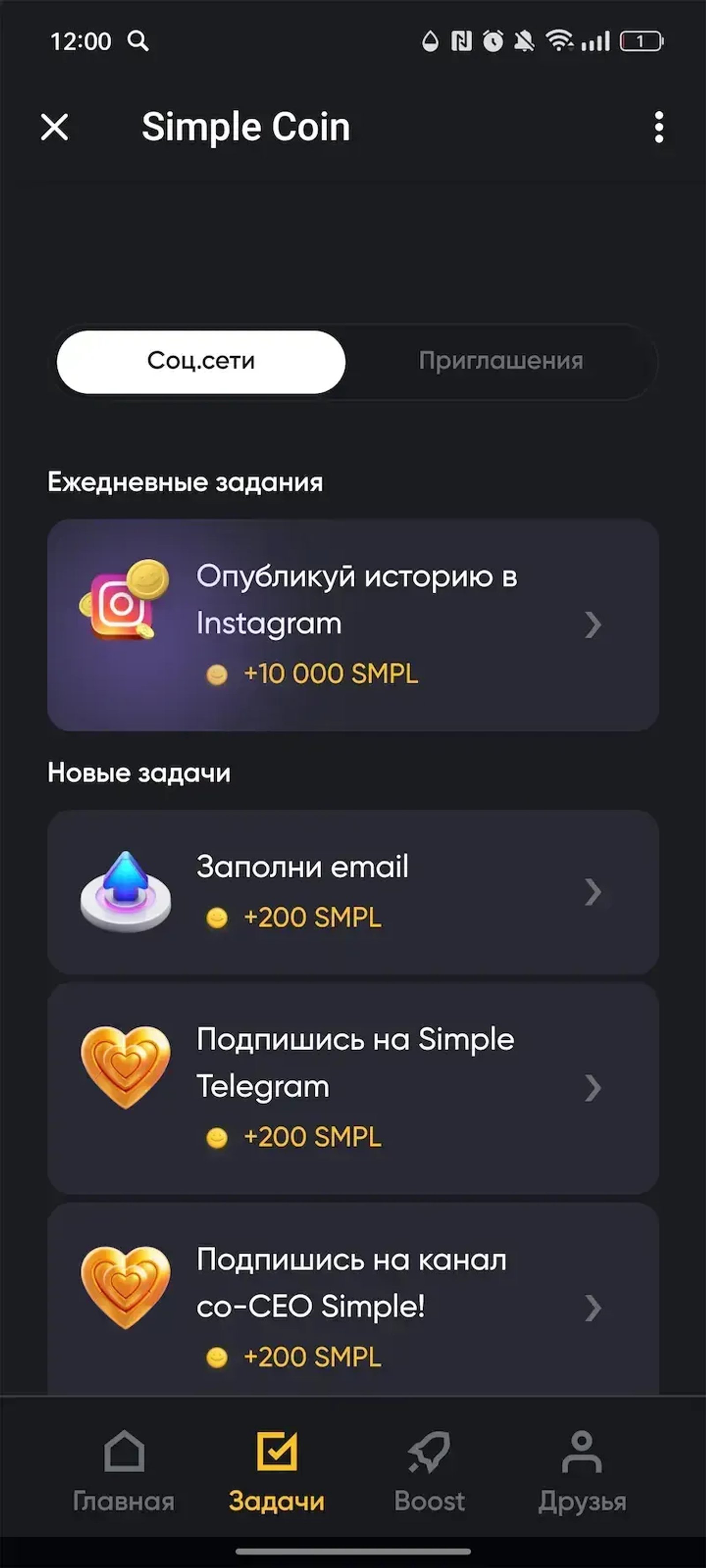Tap the search icon in the status bar
The width and height of the screenshot is (706, 1568).
(138, 41)
